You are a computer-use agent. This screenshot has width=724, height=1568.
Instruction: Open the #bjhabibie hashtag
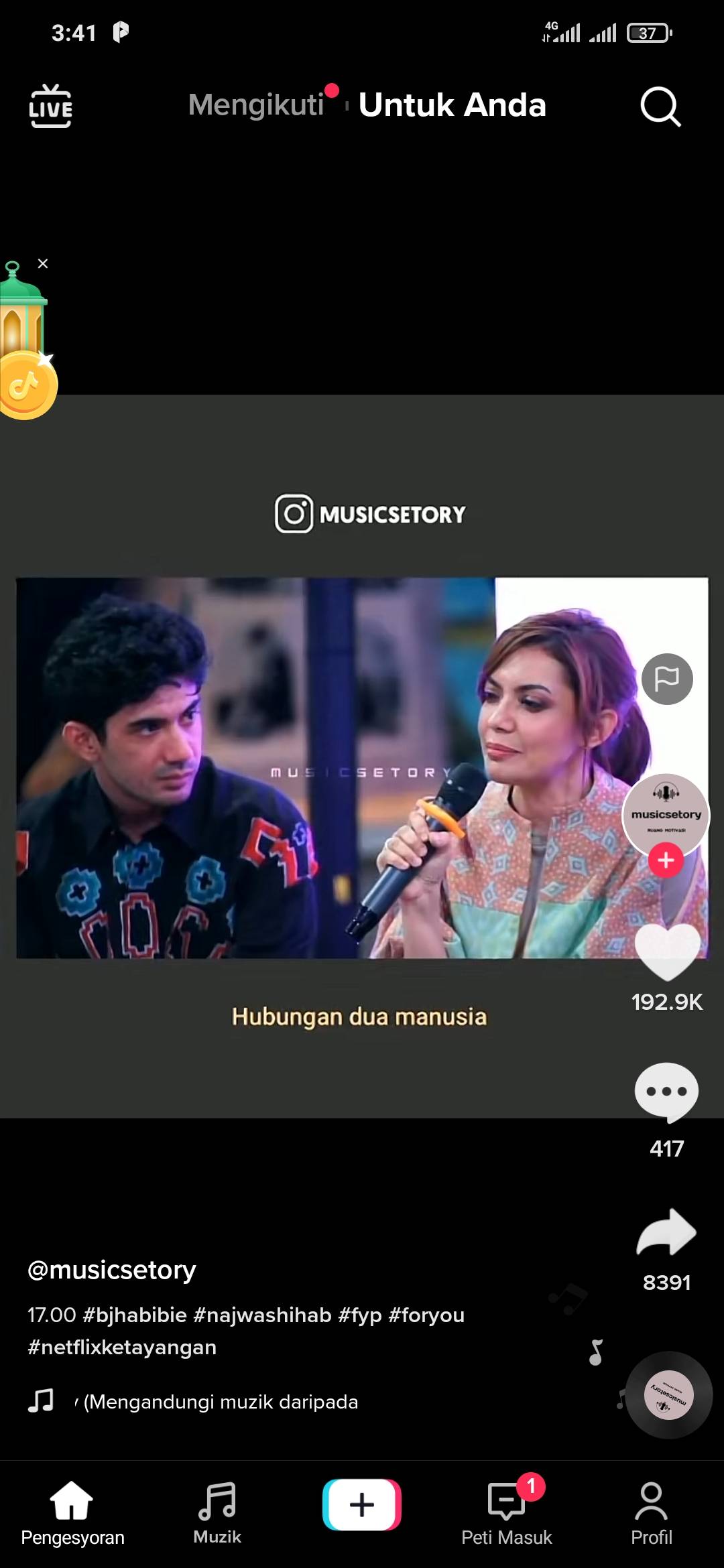(135, 1315)
